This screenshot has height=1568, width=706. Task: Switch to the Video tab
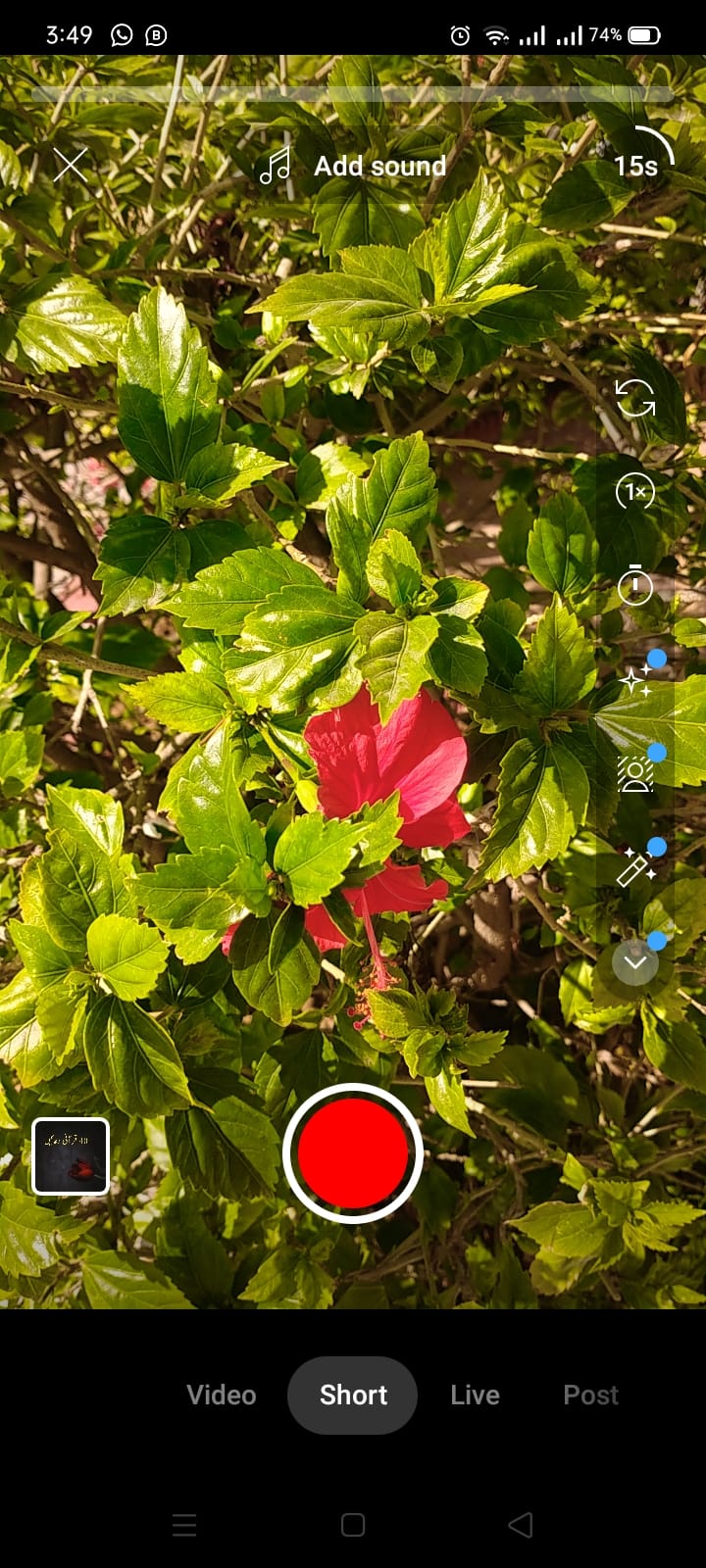pyautogui.click(x=222, y=1395)
